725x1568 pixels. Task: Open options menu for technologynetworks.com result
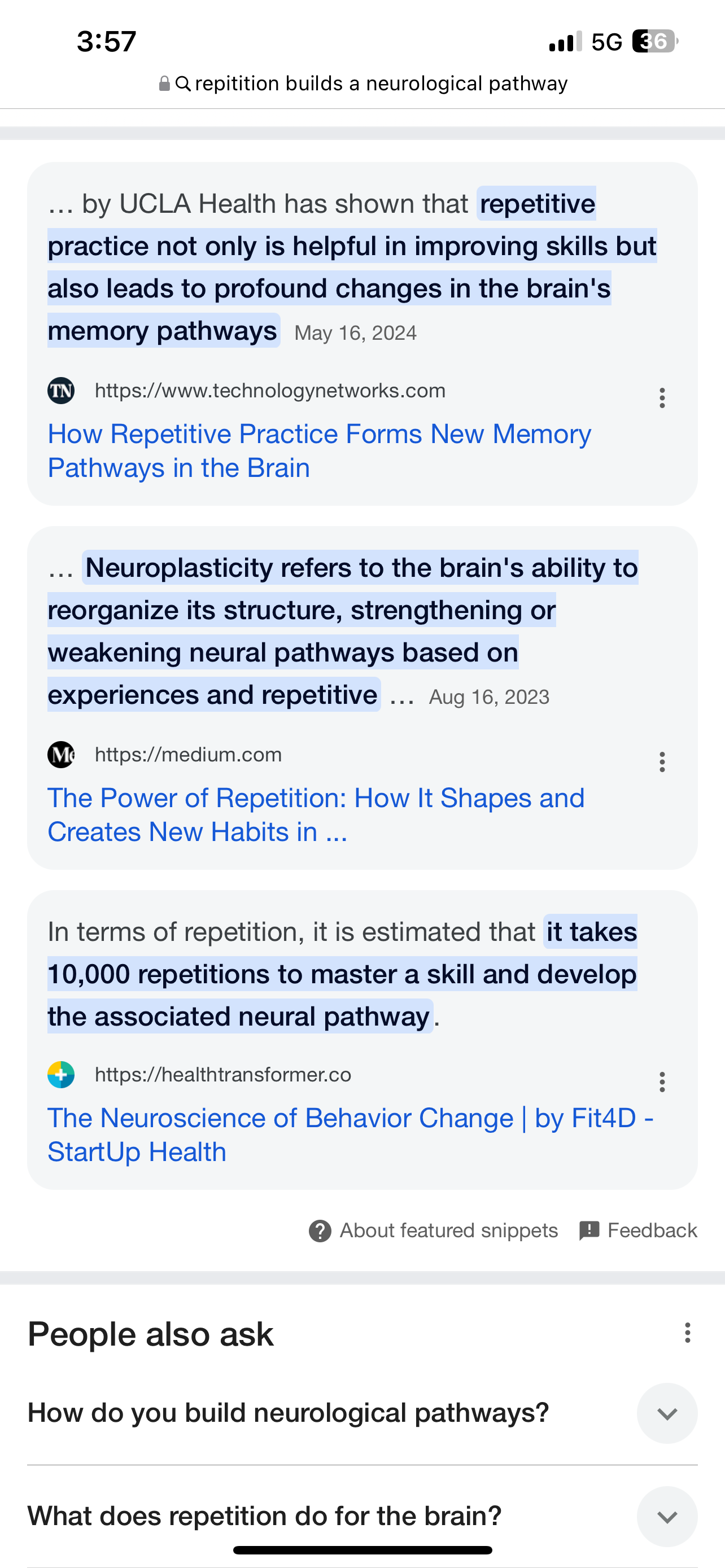click(662, 398)
